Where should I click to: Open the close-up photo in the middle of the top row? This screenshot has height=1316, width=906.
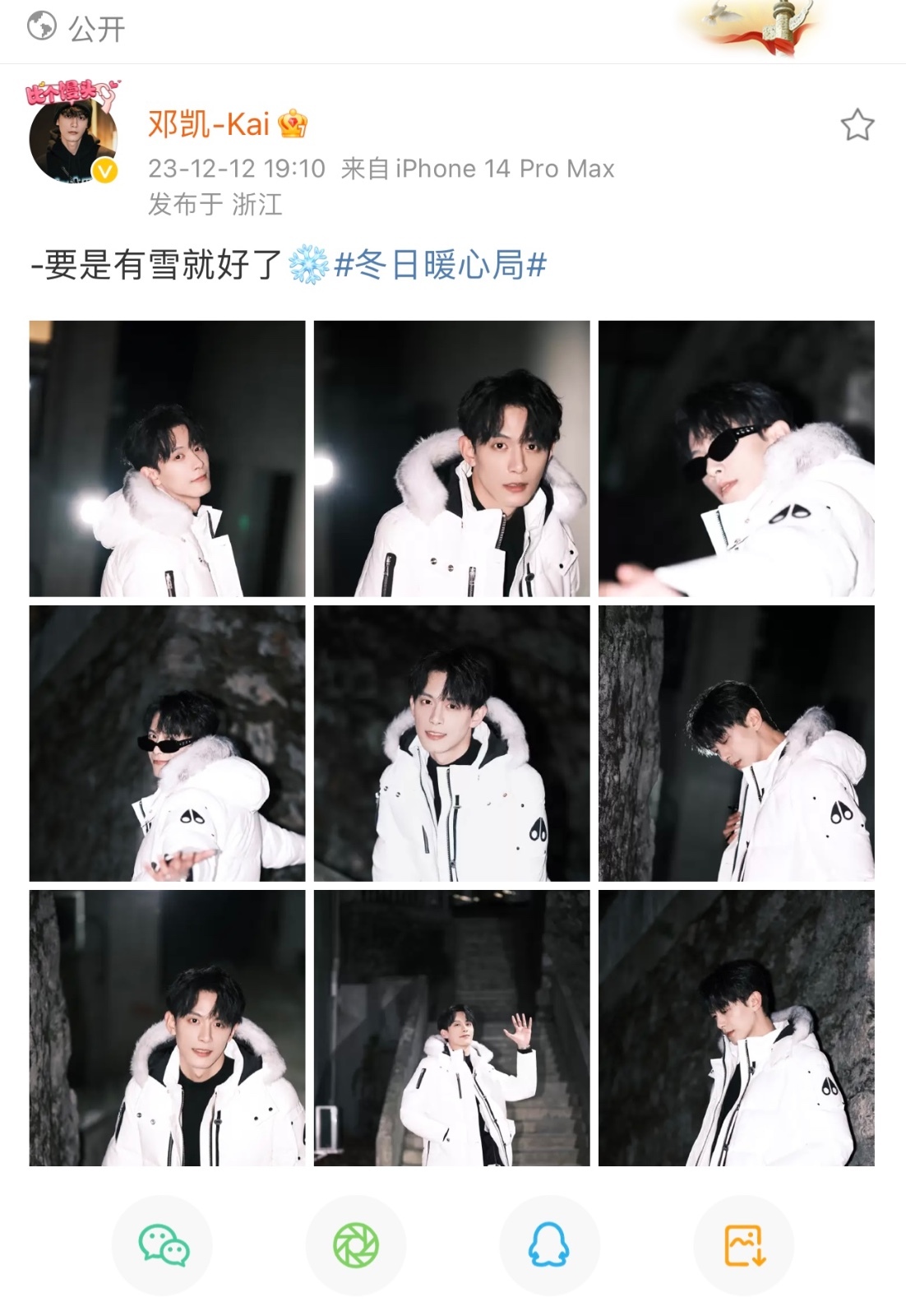point(451,458)
